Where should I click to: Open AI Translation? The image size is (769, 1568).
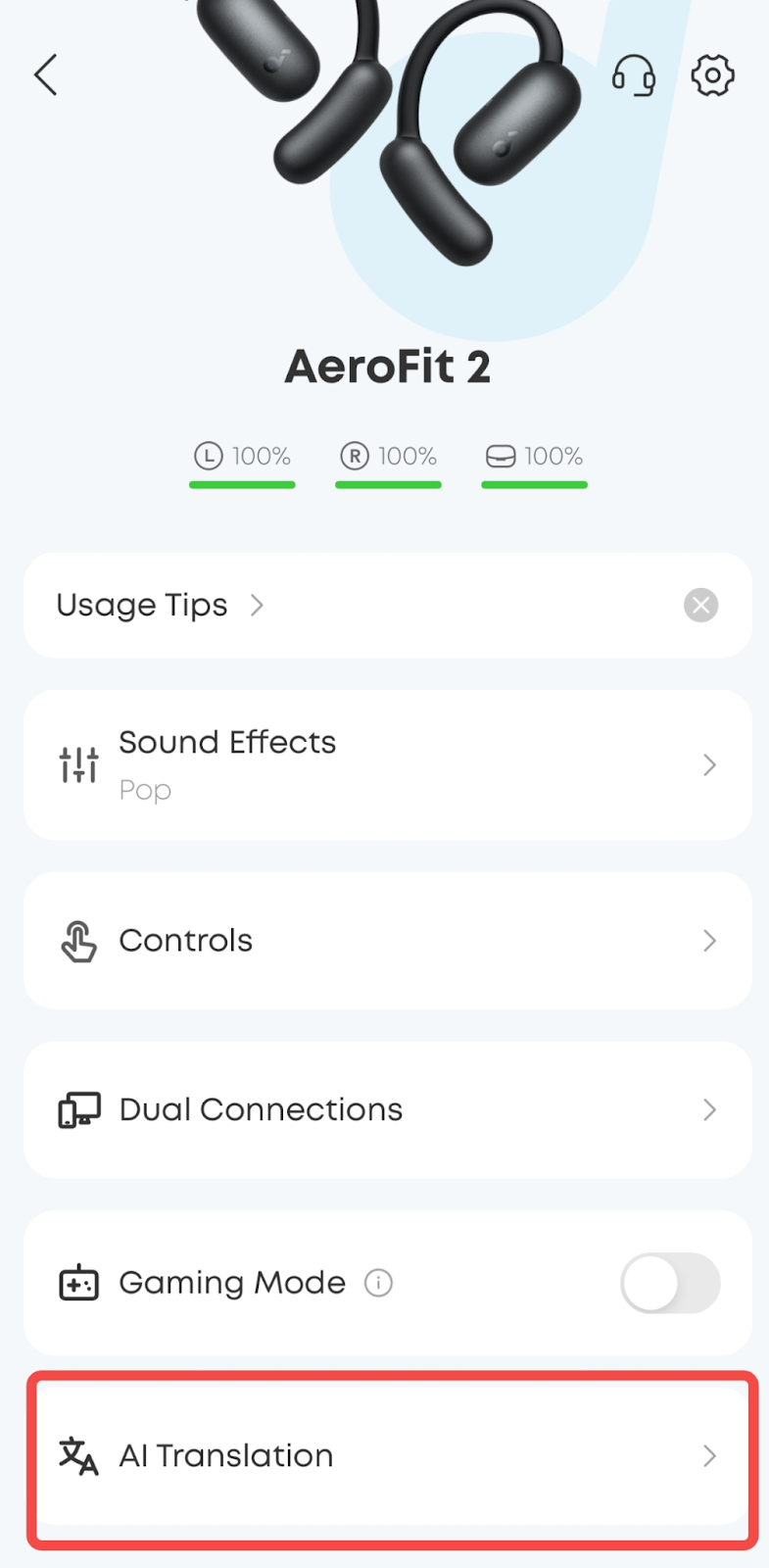(387, 1456)
